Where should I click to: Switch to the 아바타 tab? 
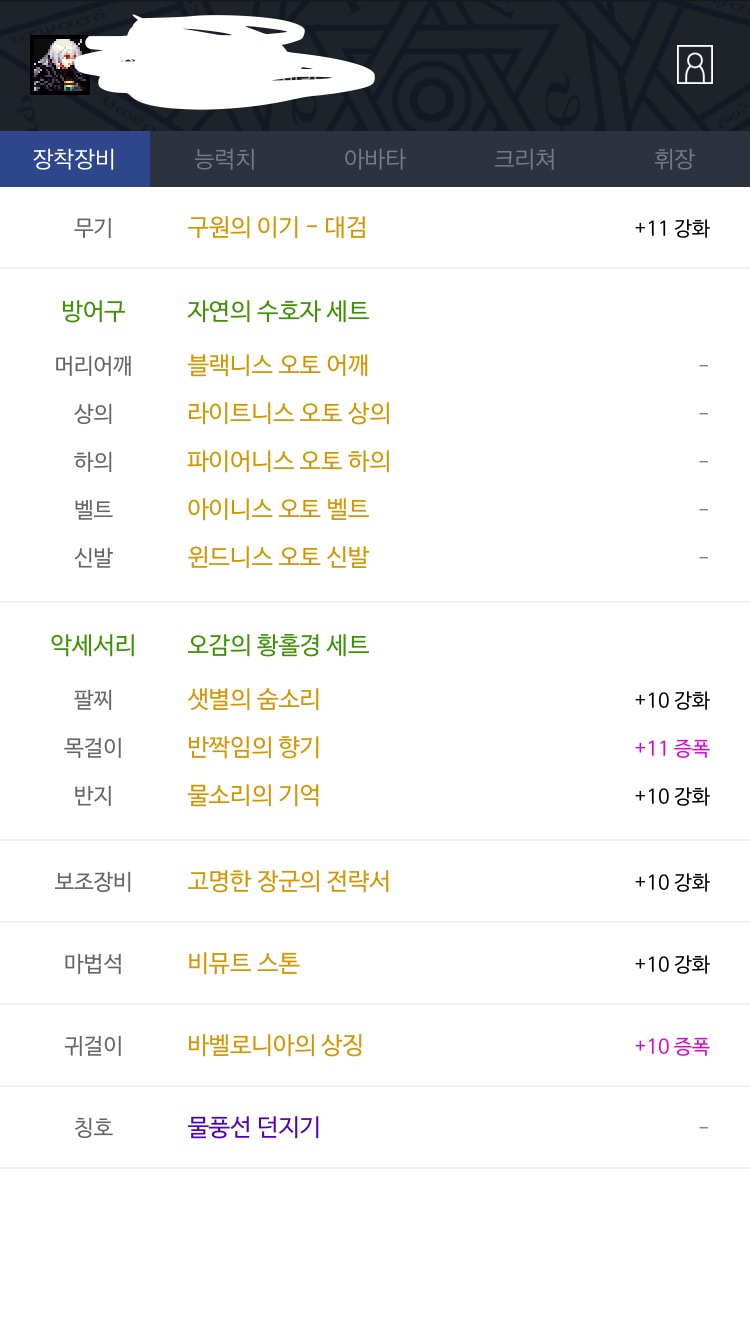375,159
